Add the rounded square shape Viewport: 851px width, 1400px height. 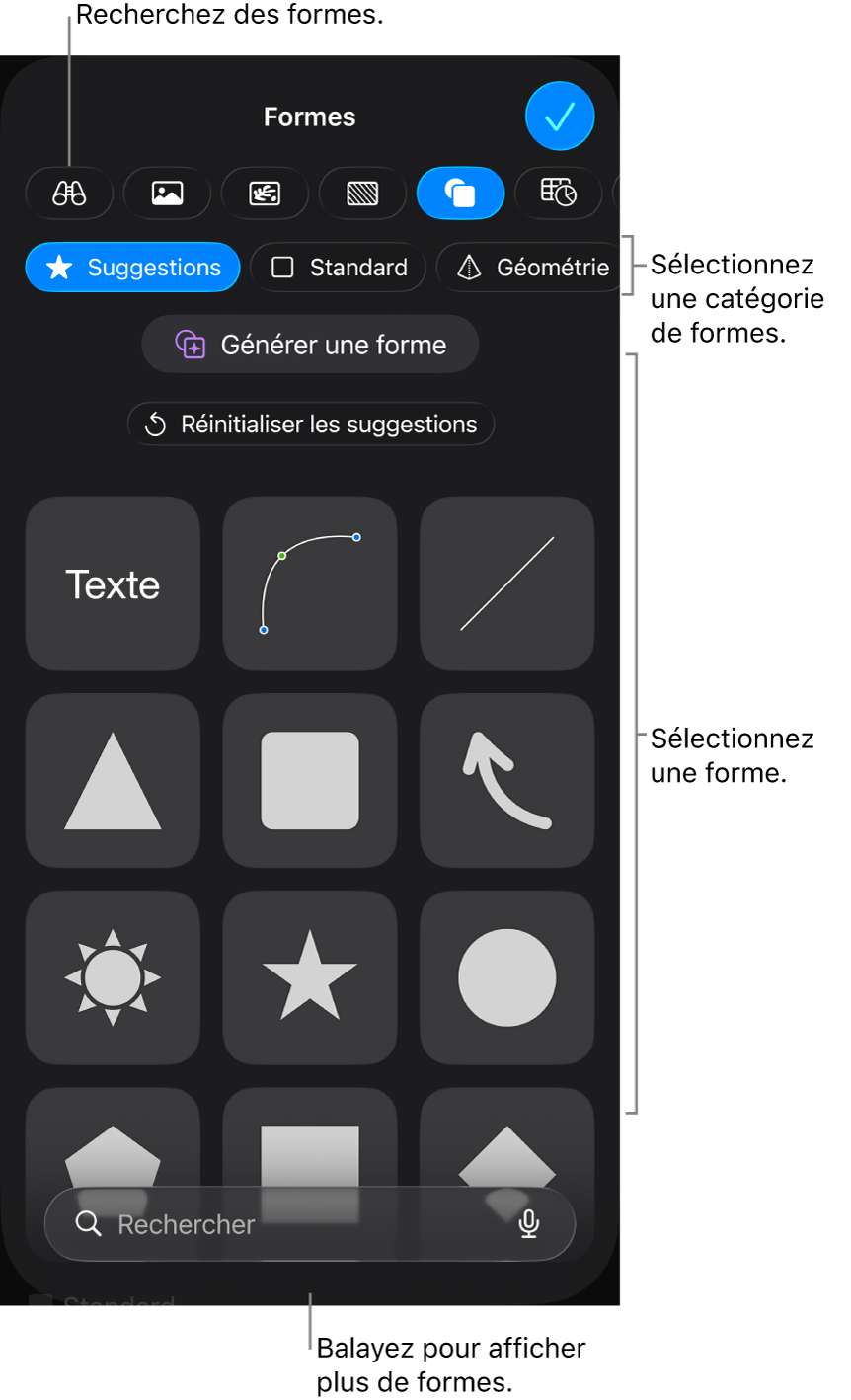(x=310, y=781)
